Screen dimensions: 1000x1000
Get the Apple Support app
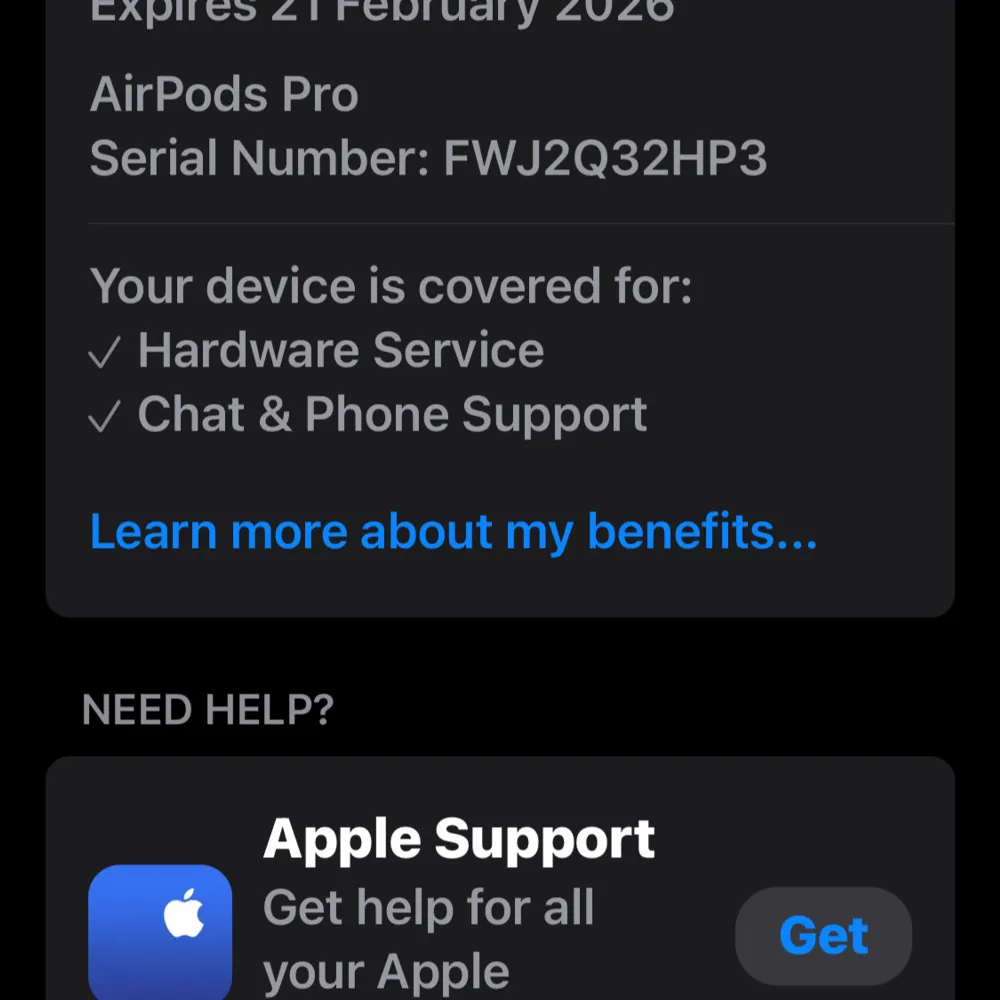823,936
